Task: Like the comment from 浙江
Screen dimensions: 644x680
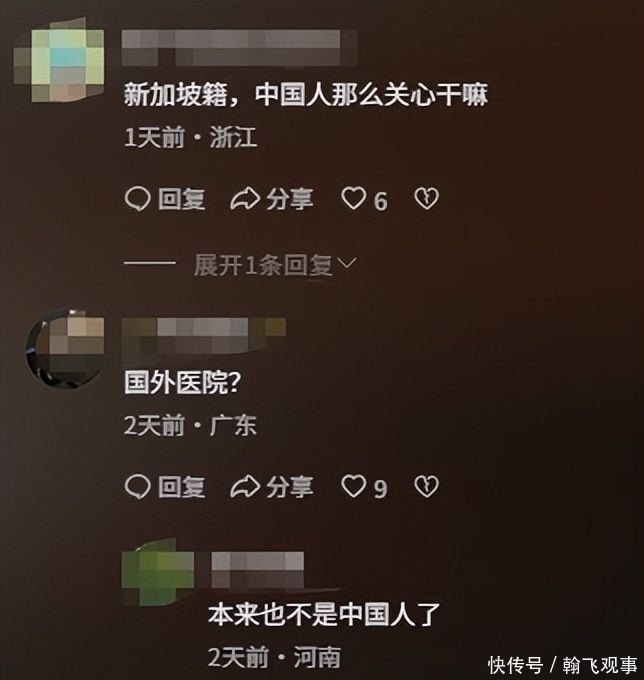Action: click(x=354, y=199)
